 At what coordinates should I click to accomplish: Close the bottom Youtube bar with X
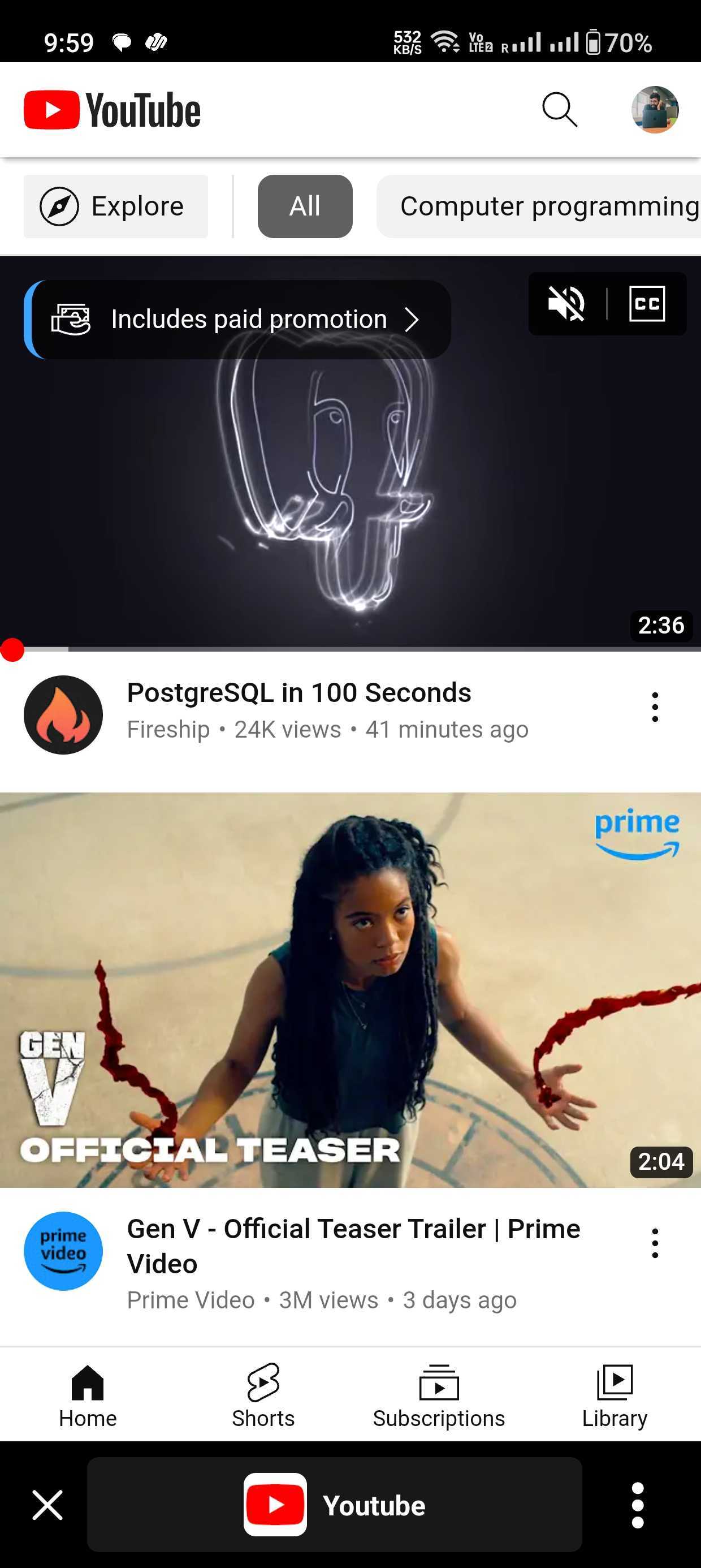[x=47, y=1505]
